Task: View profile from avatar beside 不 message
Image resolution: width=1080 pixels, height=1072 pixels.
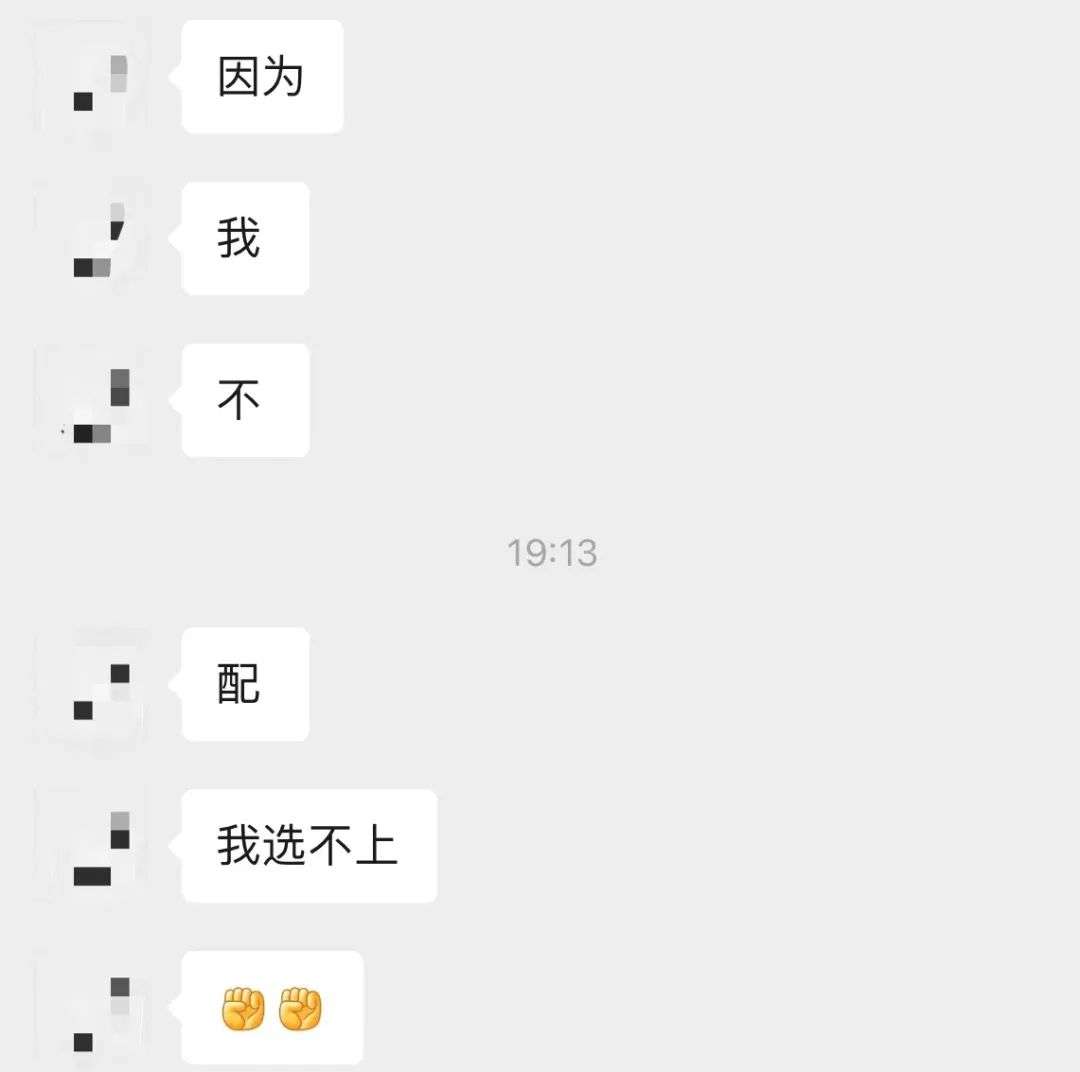Action: [x=92, y=401]
